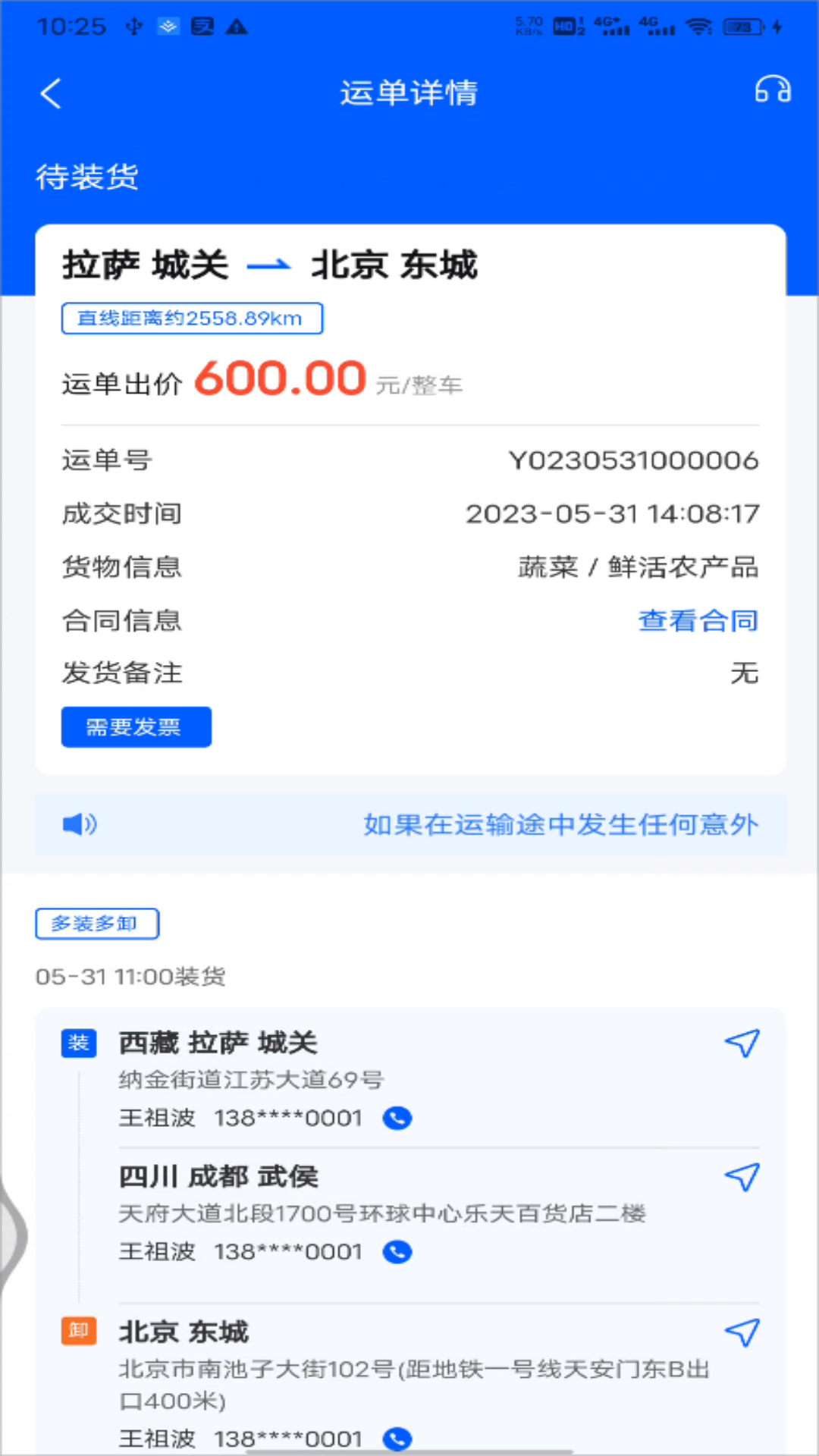Open the 查看合同 contract link

[698, 620]
